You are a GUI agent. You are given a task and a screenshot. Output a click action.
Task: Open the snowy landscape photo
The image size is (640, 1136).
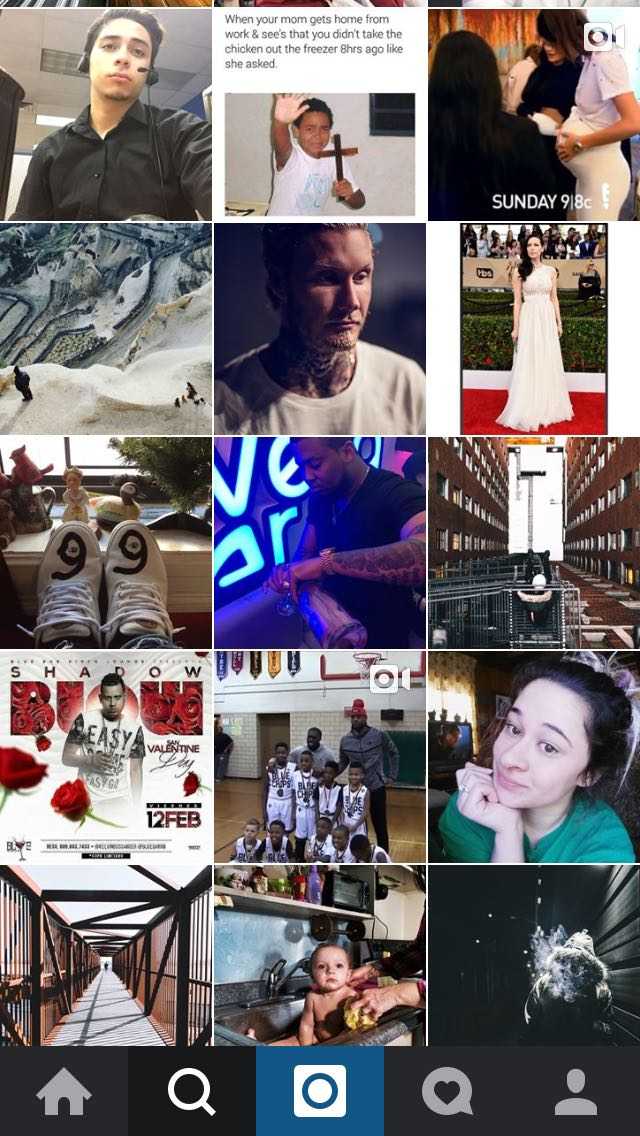(x=106, y=328)
